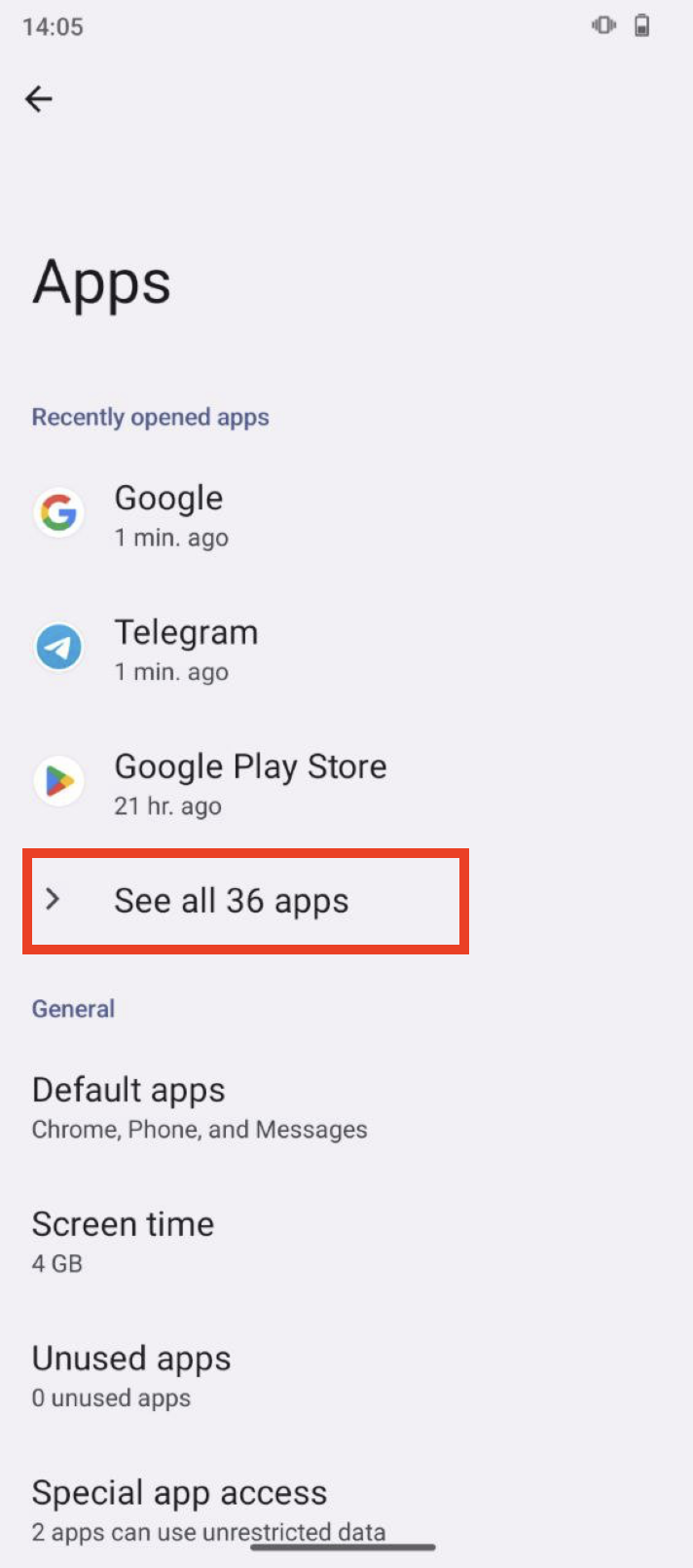Open Google Play Store app info
This screenshot has height=1568, width=693.
coord(249,783)
